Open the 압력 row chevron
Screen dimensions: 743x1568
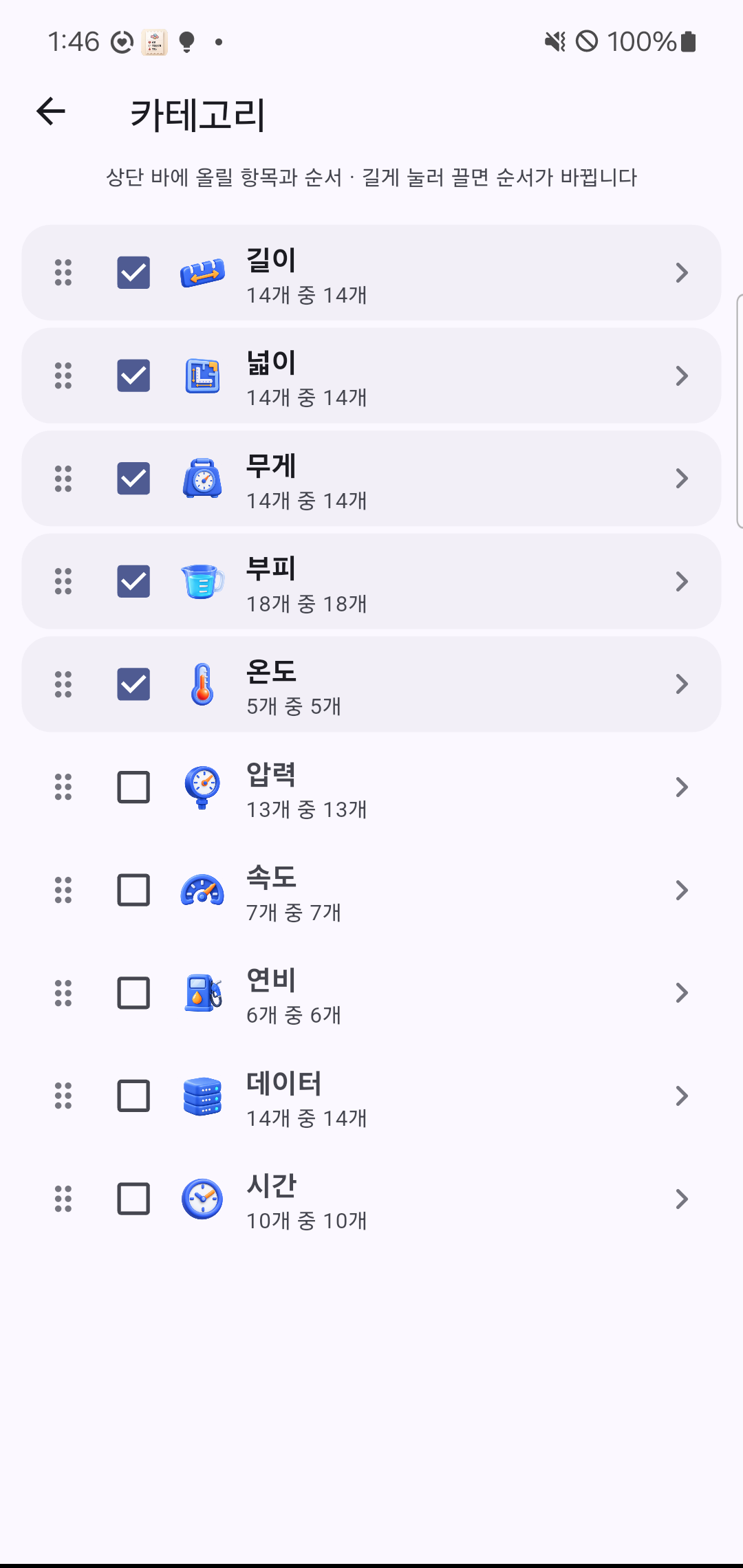click(x=682, y=787)
